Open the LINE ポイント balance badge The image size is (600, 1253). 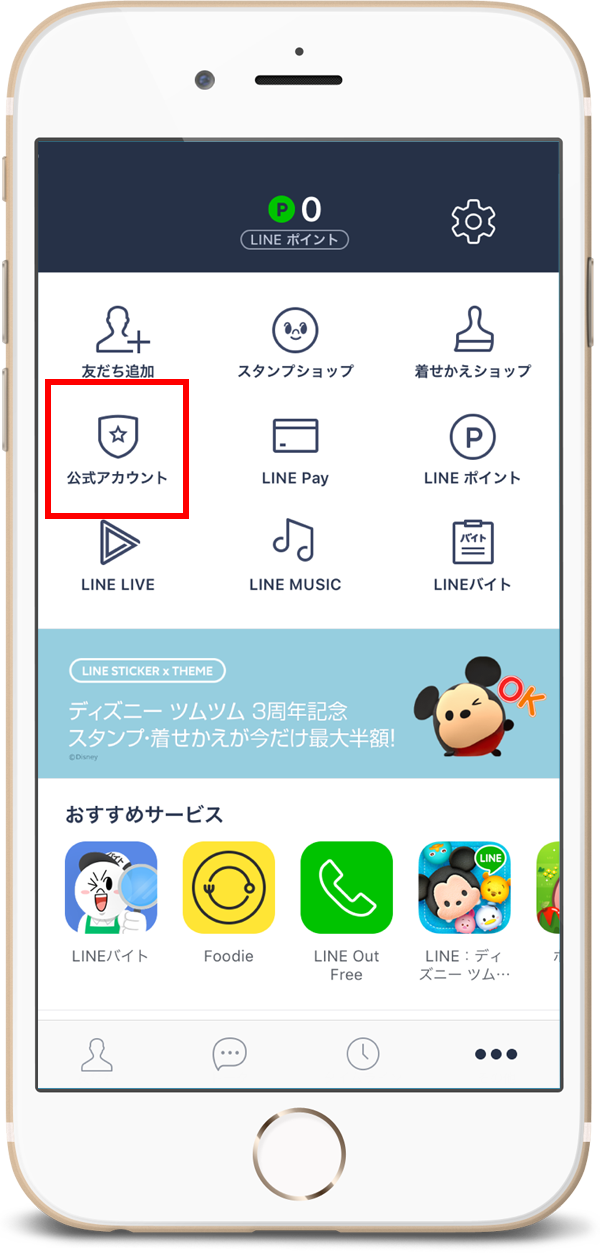295,223
